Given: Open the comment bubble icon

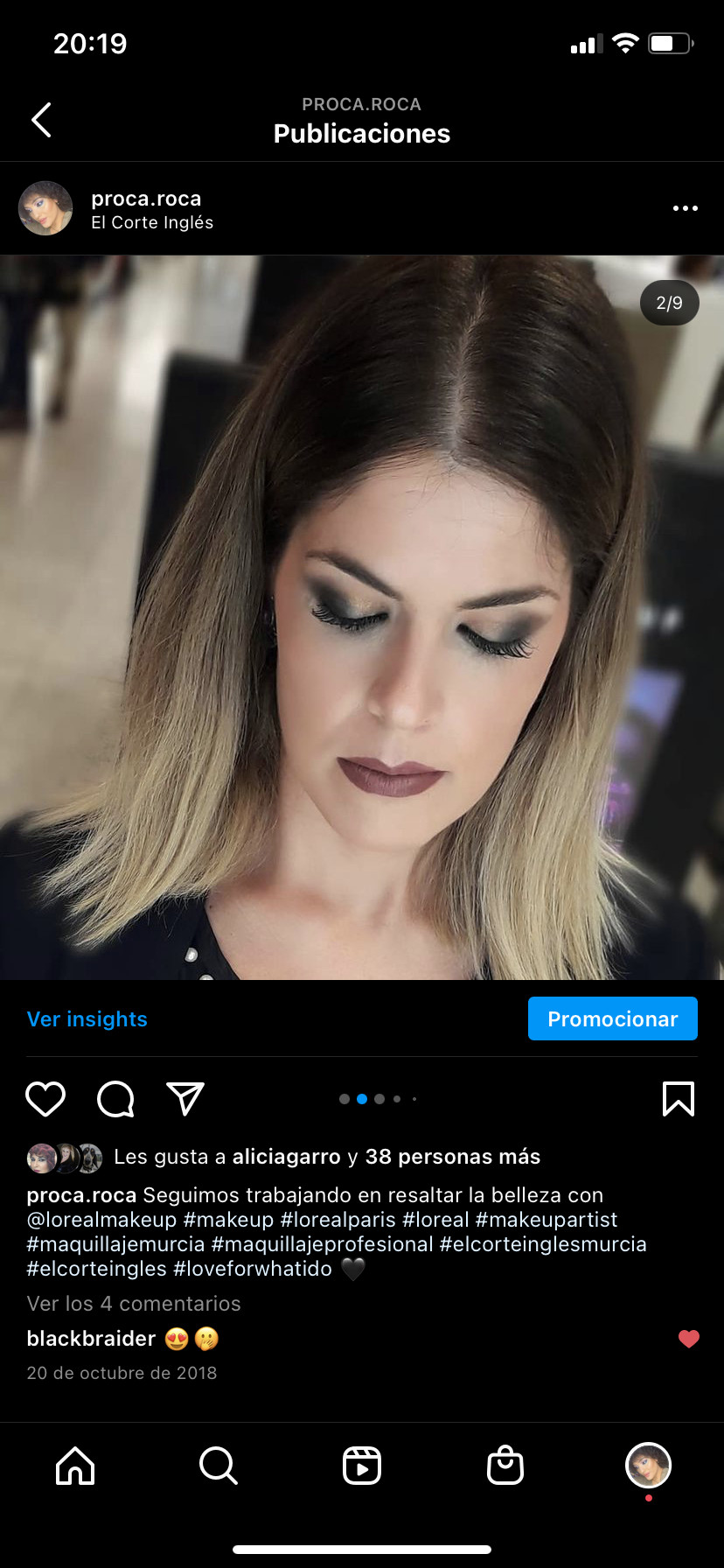Looking at the screenshot, I should coord(115,1099).
